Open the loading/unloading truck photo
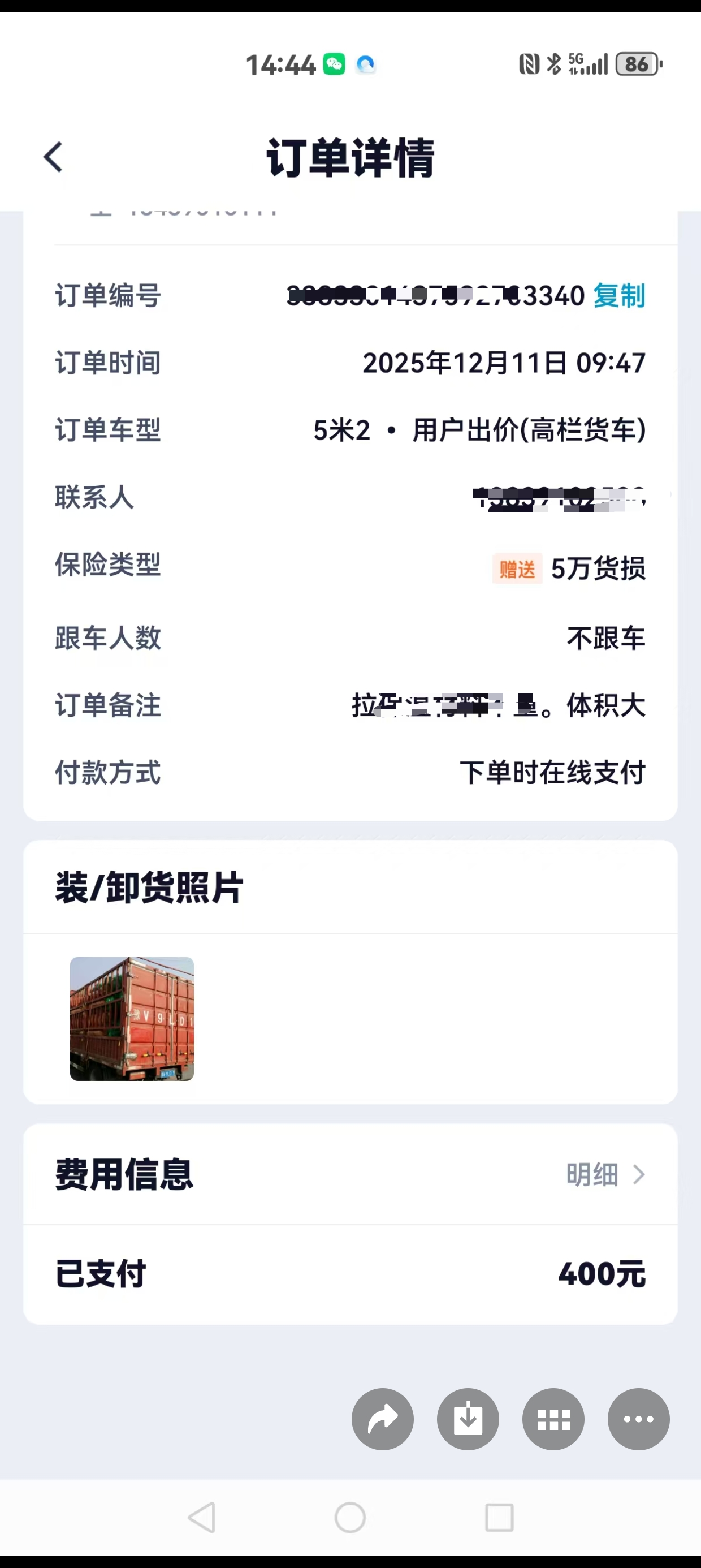 click(132, 1018)
